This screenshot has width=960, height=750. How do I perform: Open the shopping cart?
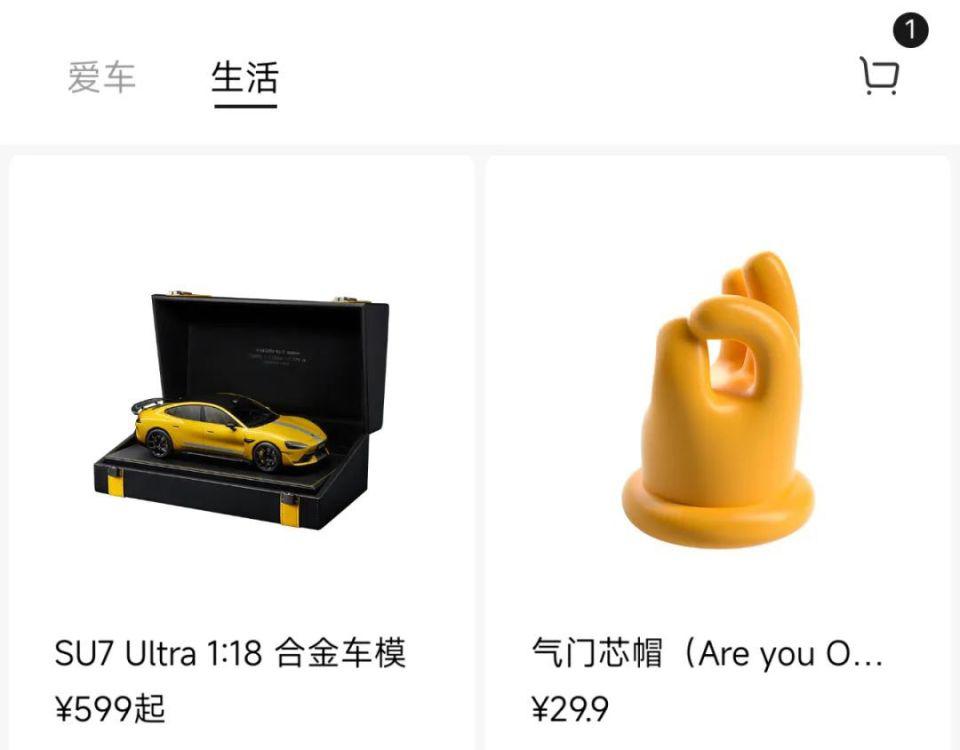tap(880, 75)
